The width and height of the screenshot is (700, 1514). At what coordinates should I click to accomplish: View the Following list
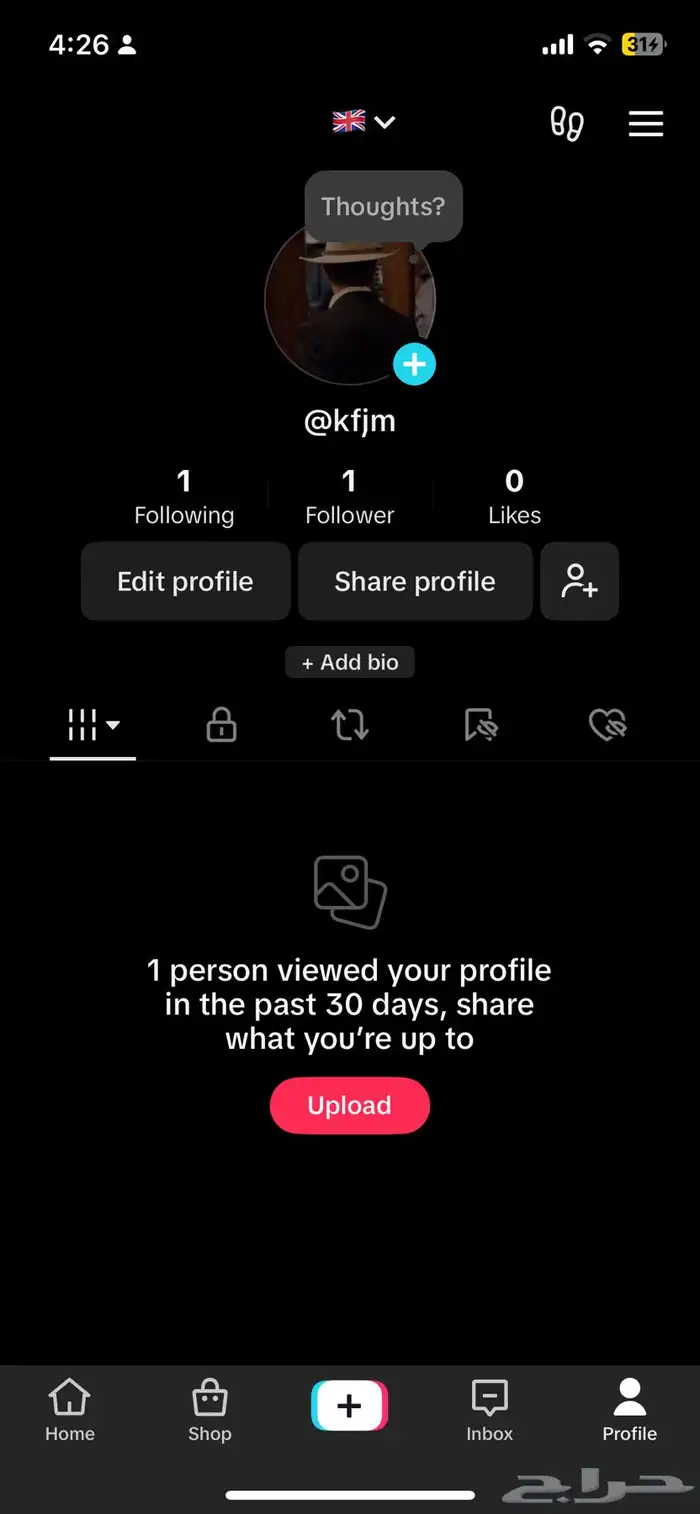pos(184,498)
